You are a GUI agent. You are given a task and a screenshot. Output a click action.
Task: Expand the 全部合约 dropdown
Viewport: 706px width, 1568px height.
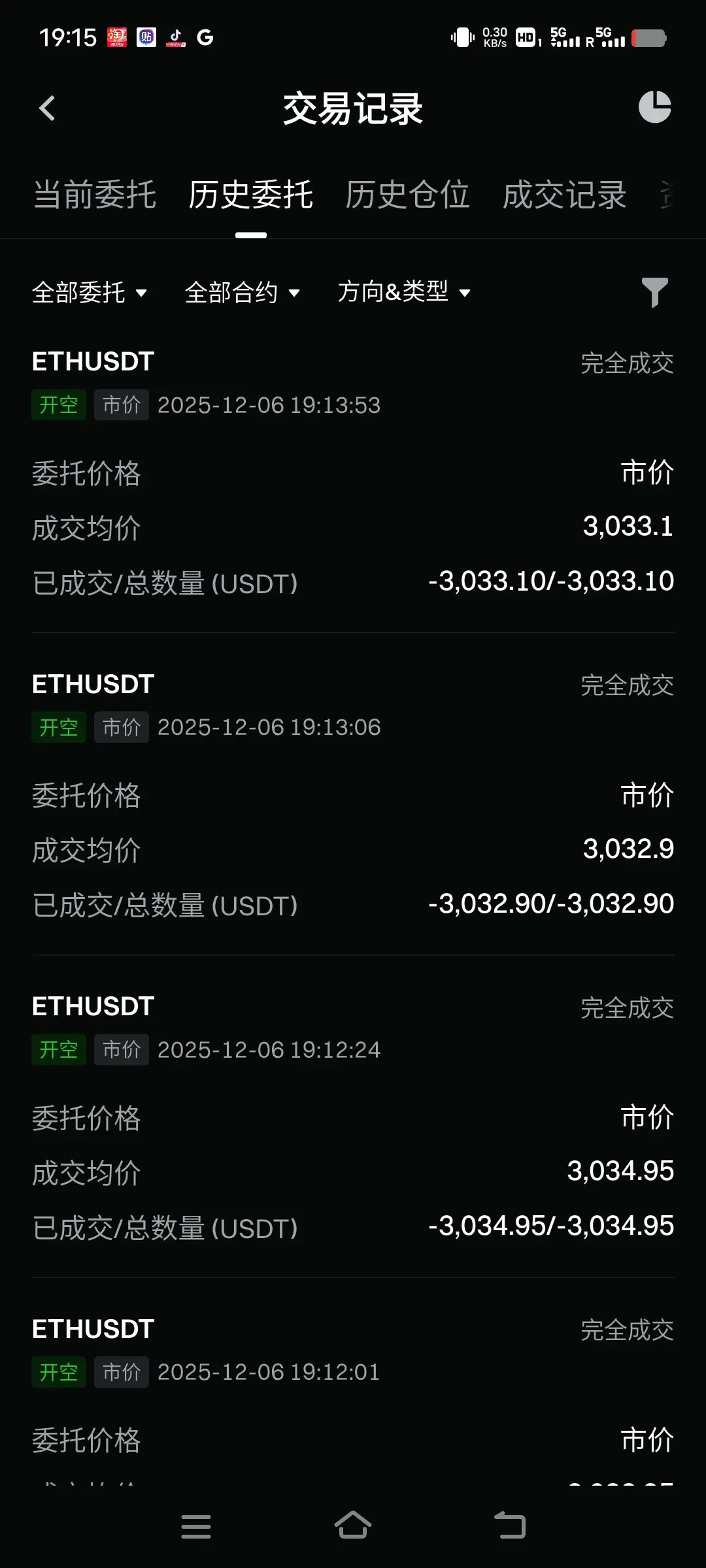pyautogui.click(x=243, y=293)
